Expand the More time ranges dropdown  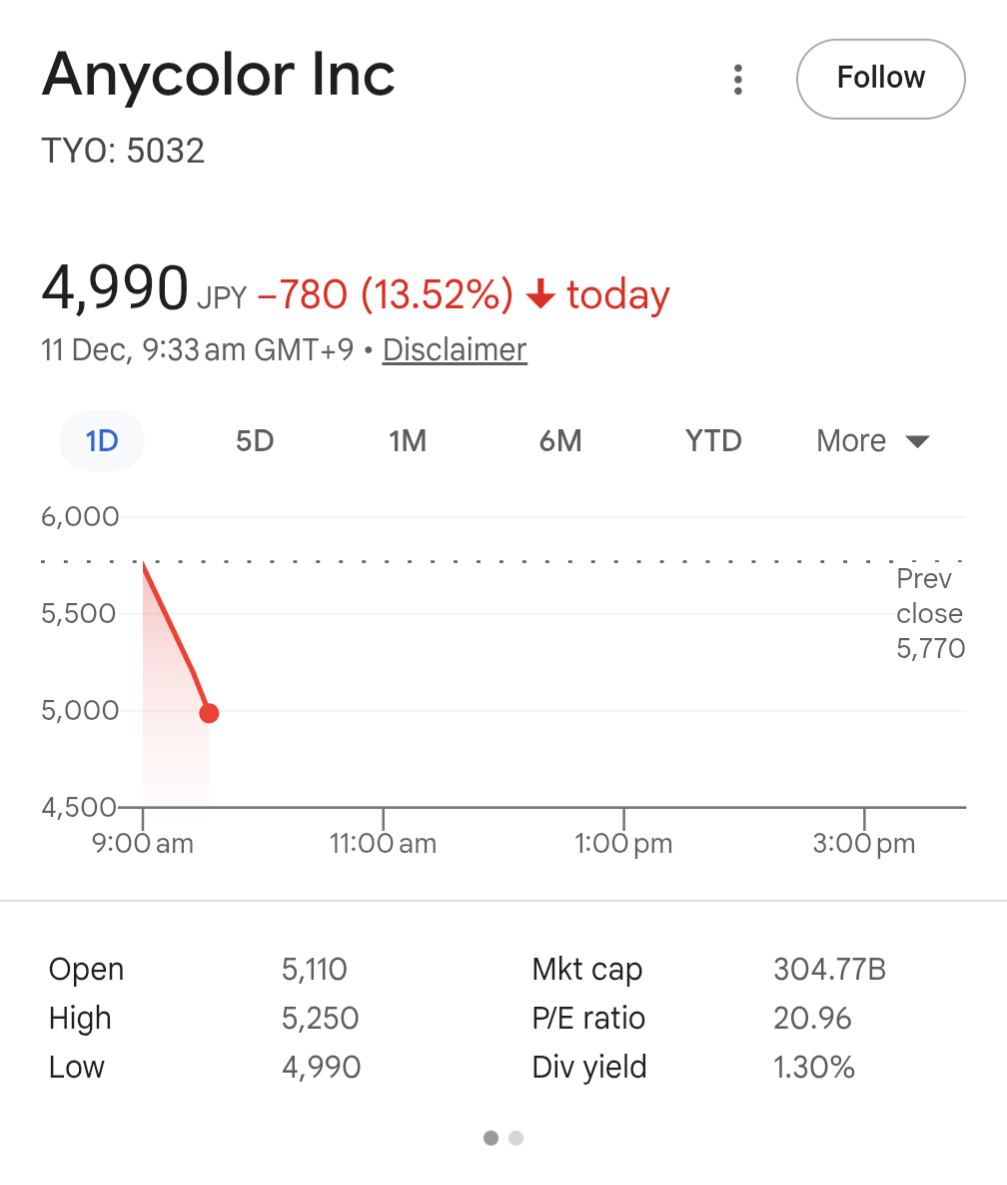click(x=873, y=441)
